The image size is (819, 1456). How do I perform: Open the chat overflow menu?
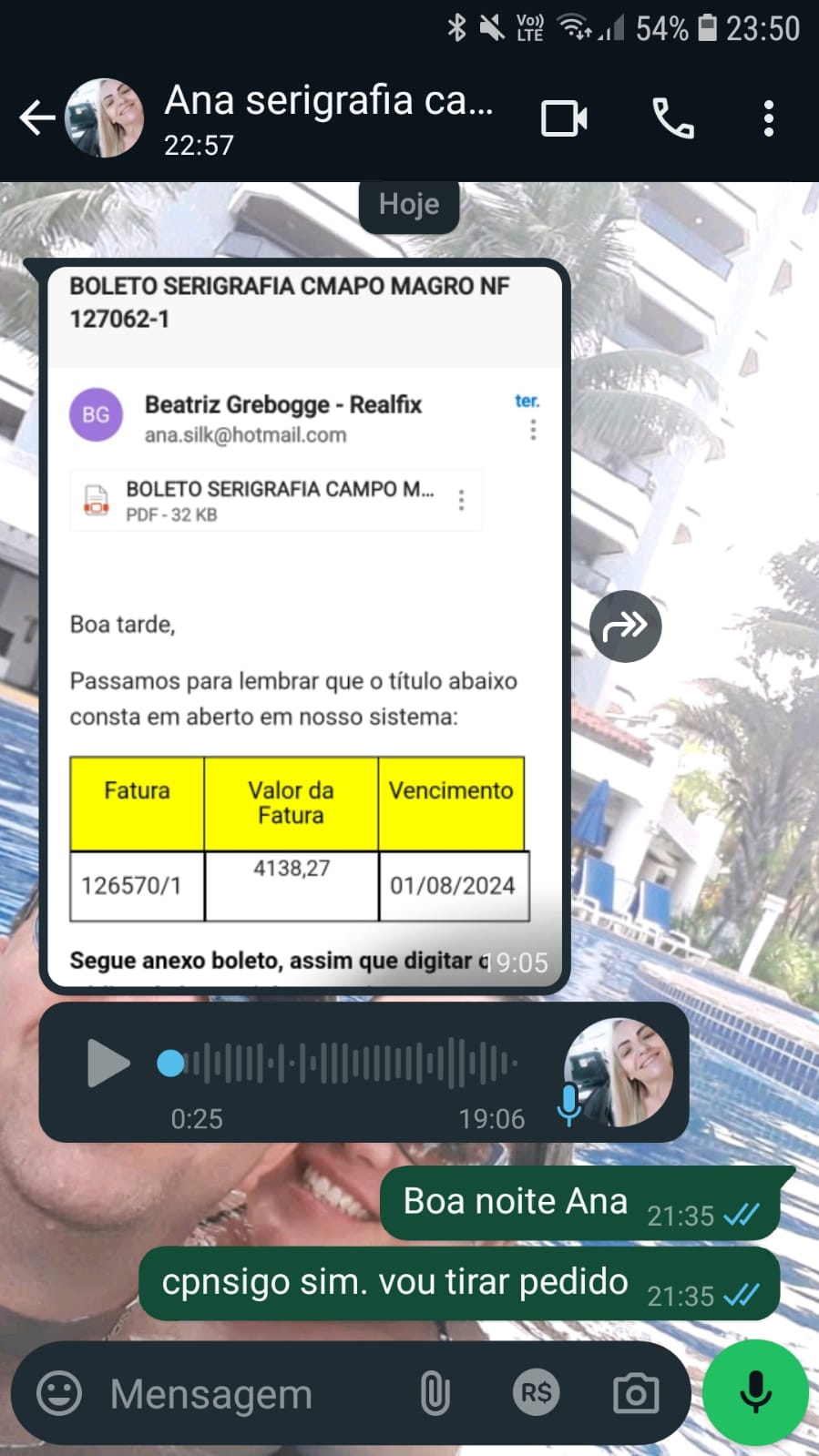click(x=768, y=119)
